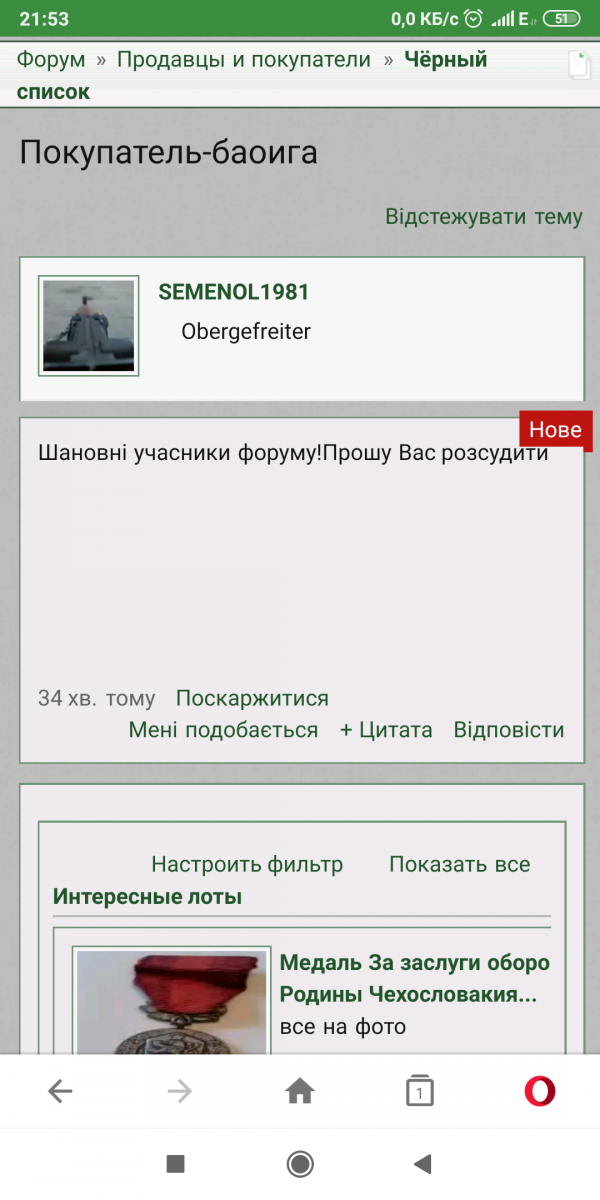Reply using Відповісти
Viewport: 600px width, 1200px height.
coord(509,730)
